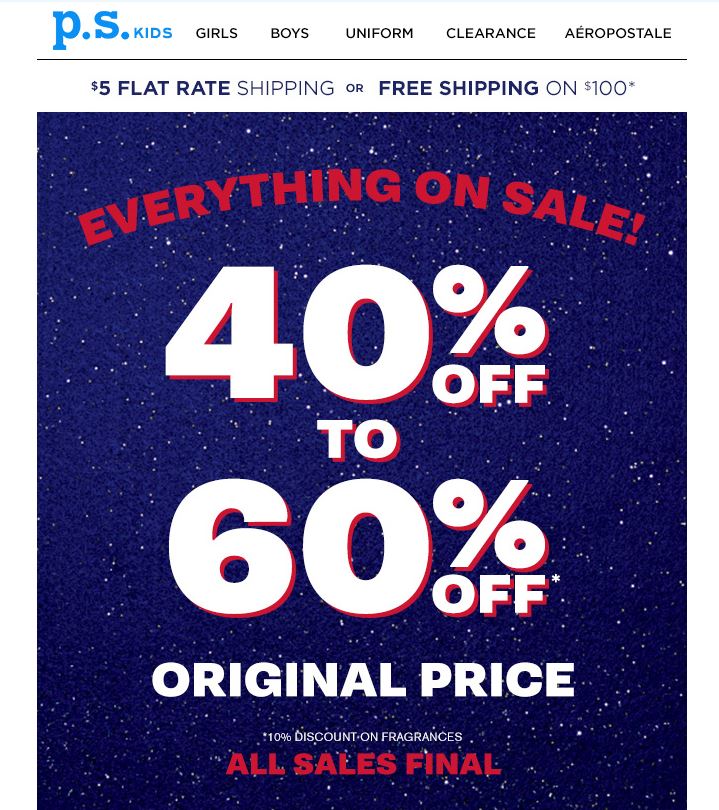This screenshot has width=719, height=810.
Task: Go to the Boys section
Action: pyautogui.click(x=289, y=33)
